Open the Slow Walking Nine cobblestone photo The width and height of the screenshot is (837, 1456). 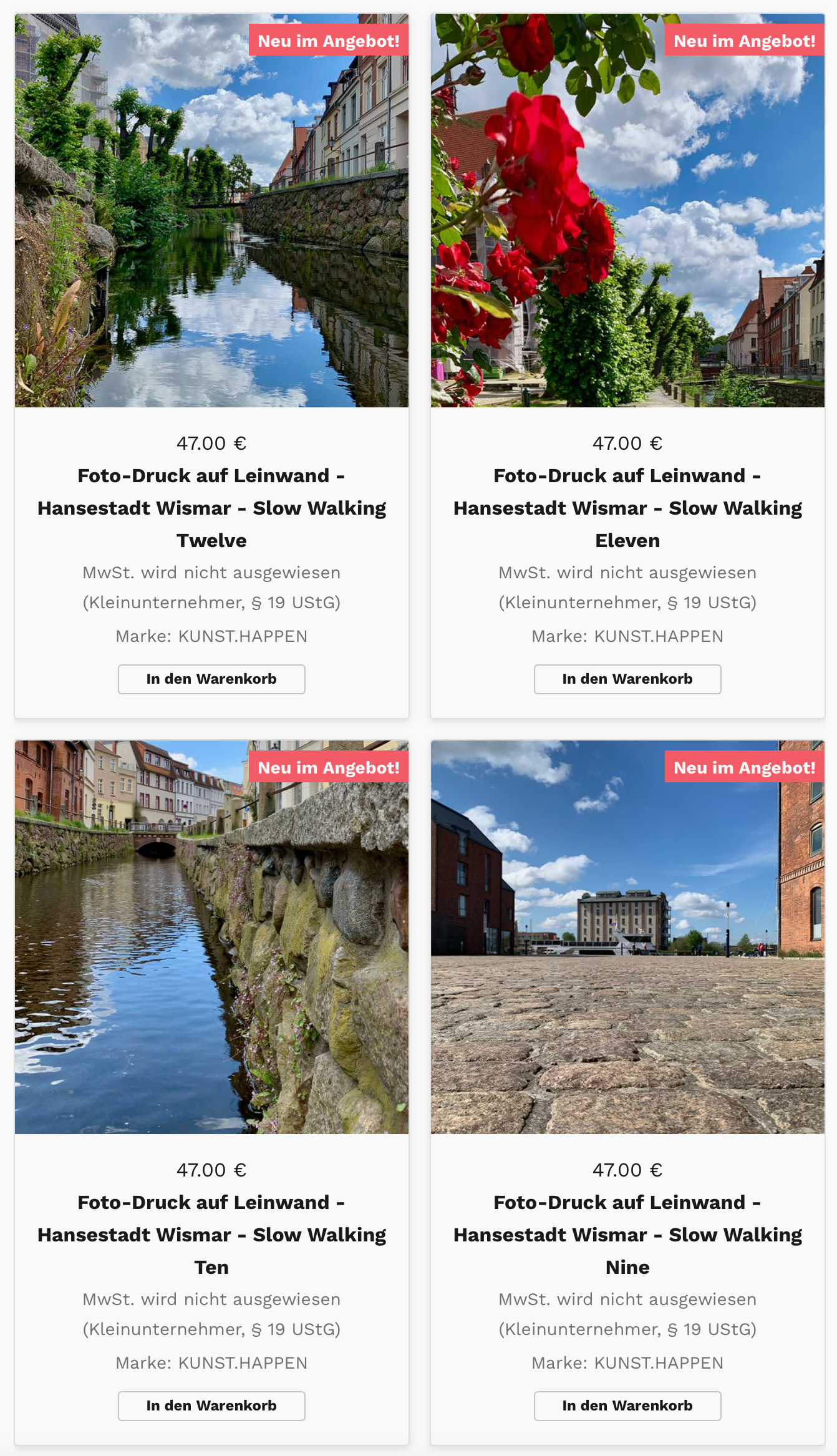pos(627,937)
